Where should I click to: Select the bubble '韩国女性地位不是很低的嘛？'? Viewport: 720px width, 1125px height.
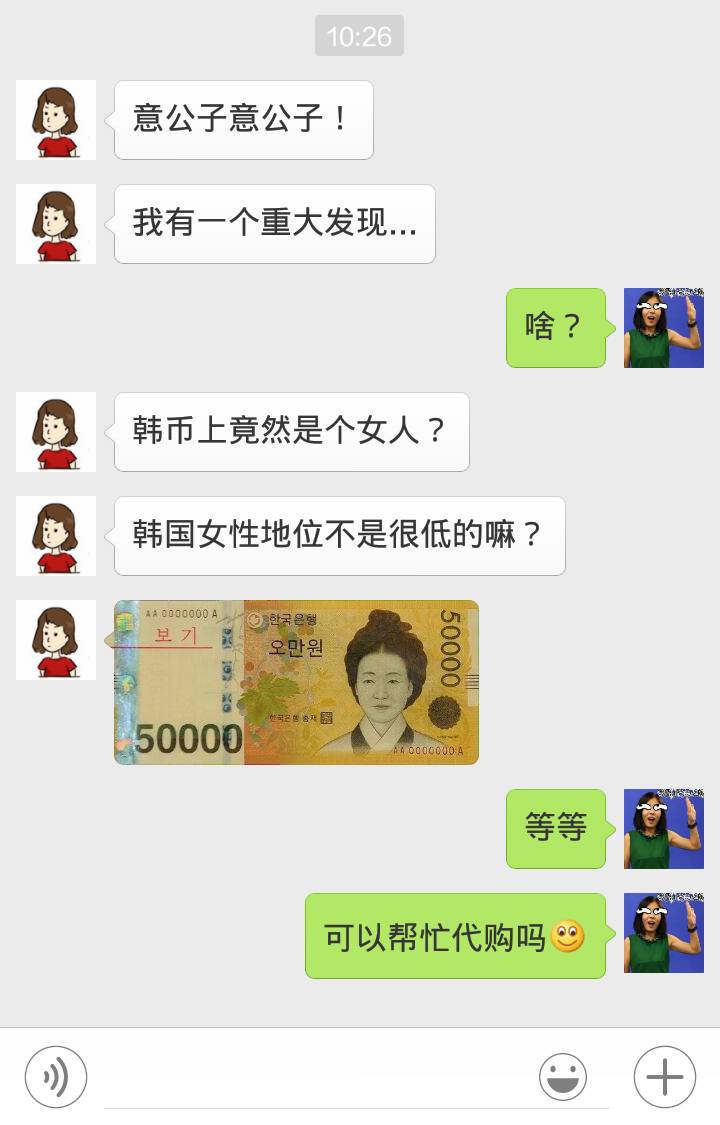click(x=339, y=536)
